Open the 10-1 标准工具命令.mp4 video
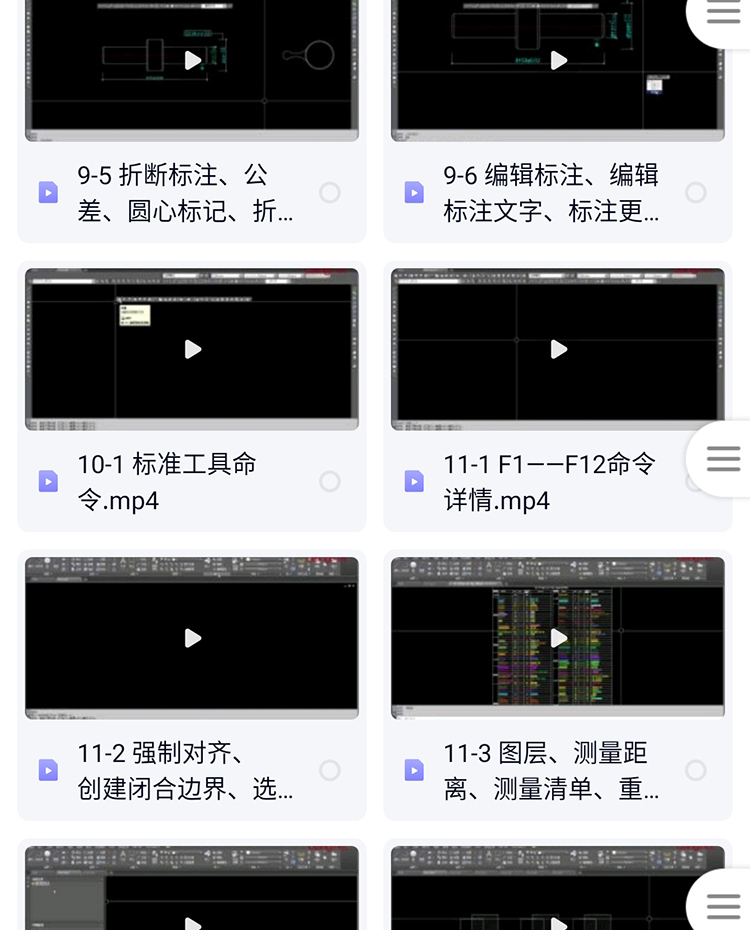The width and height of the screenshot is (750, 930). 192,349
